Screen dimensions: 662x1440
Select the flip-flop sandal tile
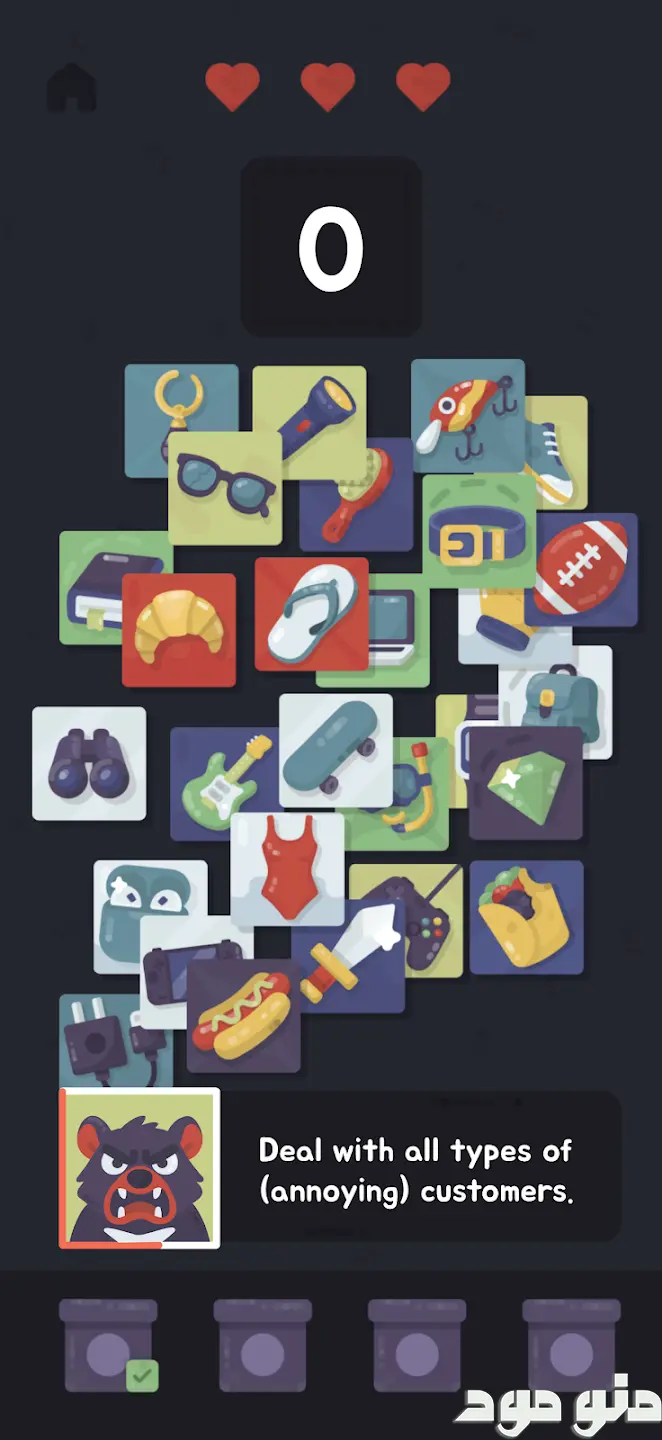(x=311, y=614)
